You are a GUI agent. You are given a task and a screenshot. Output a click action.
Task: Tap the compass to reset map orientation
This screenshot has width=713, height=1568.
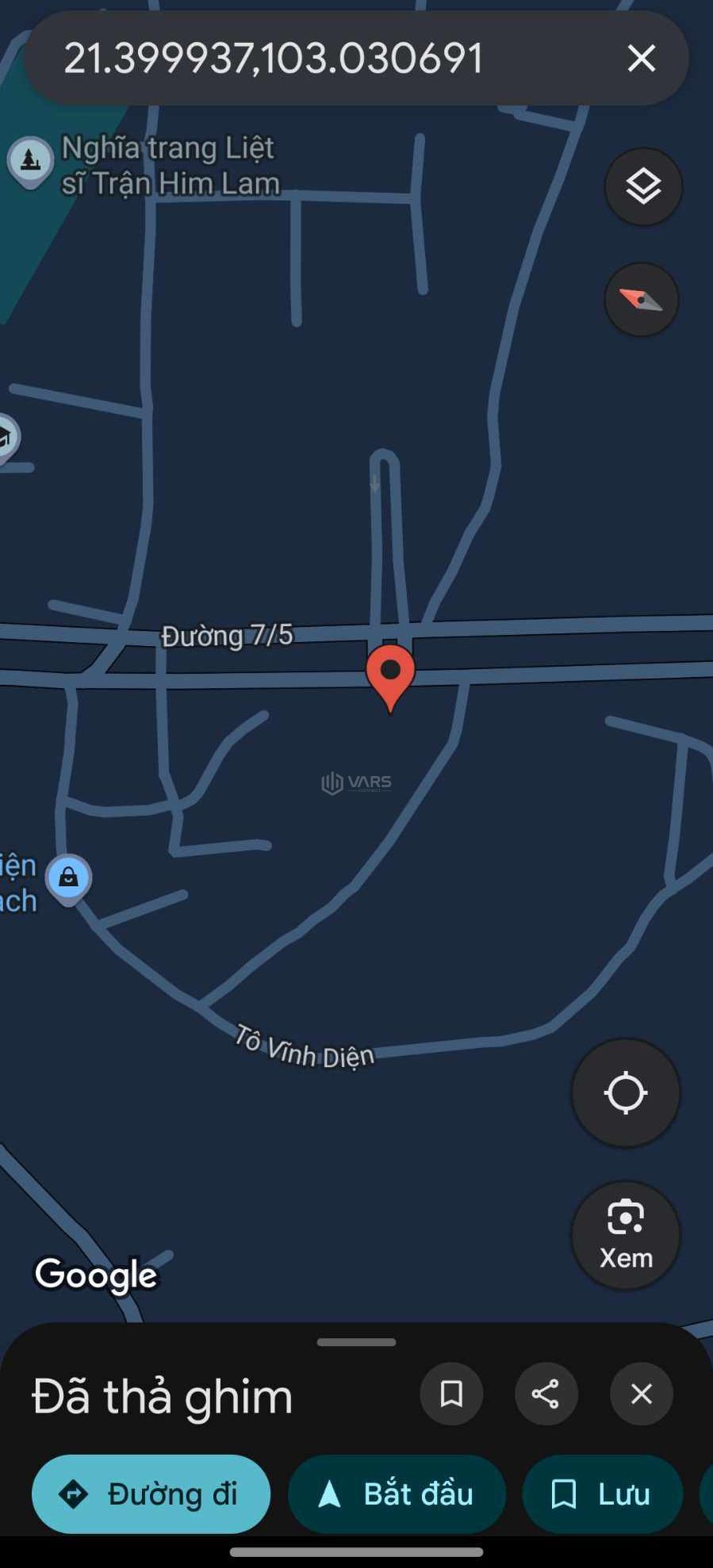pos(641,300)
